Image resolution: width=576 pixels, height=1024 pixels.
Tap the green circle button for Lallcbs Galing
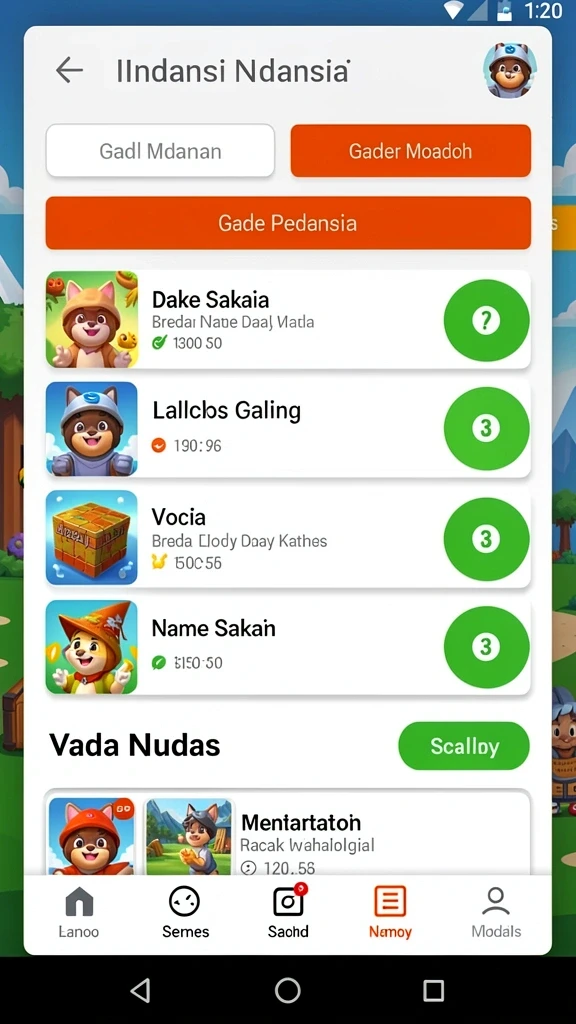pyautogui.click(x=486, y=428)
